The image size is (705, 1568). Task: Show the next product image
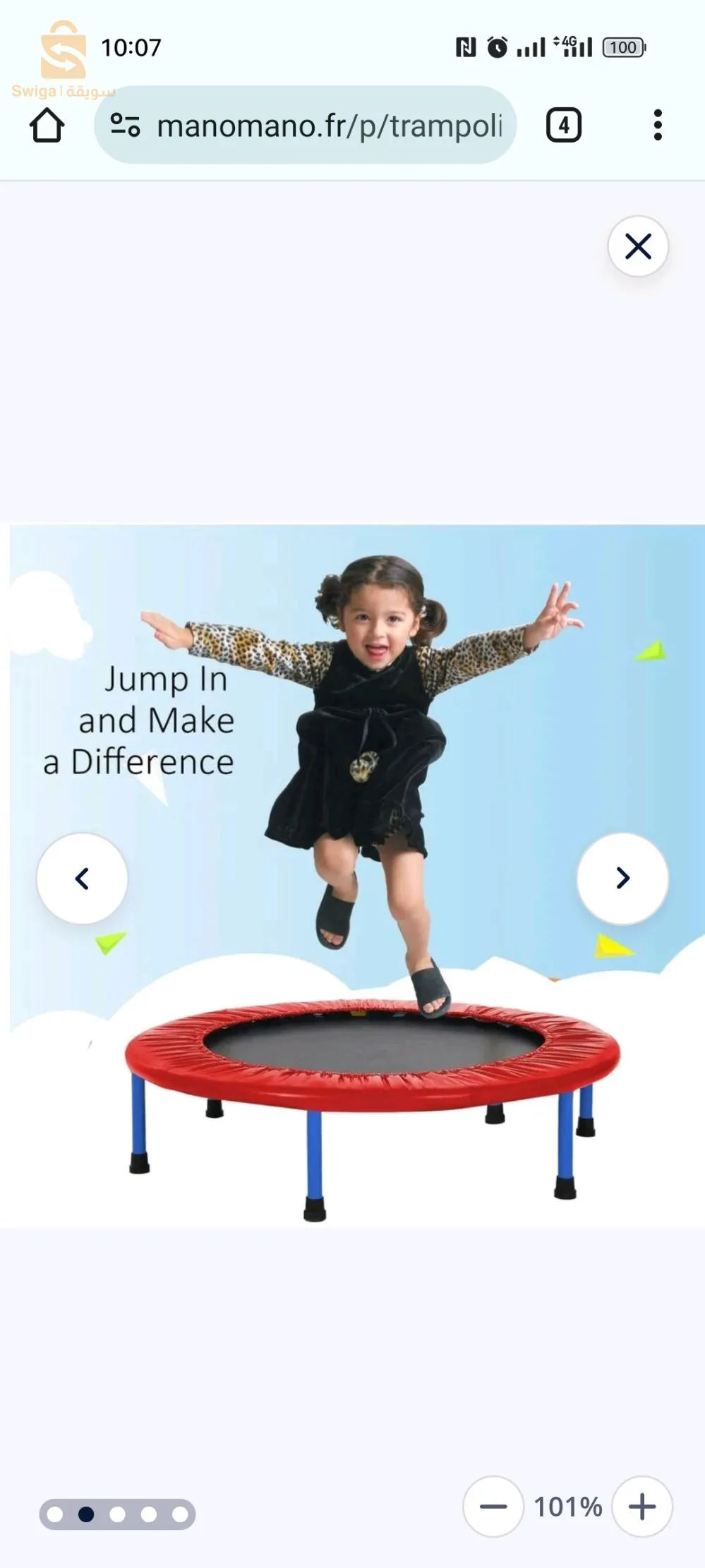[622, 879]
